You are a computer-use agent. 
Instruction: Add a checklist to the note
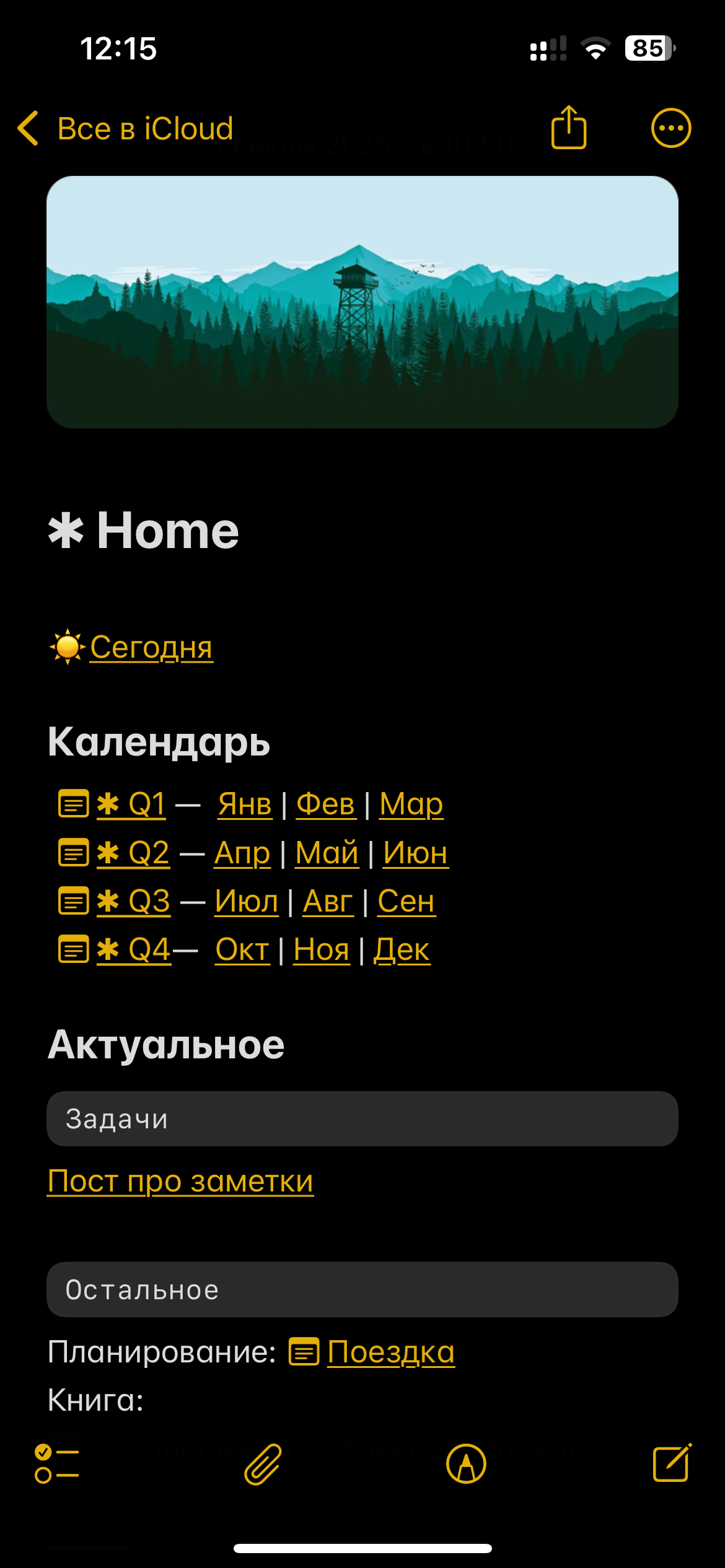[x=57, y=1464]
